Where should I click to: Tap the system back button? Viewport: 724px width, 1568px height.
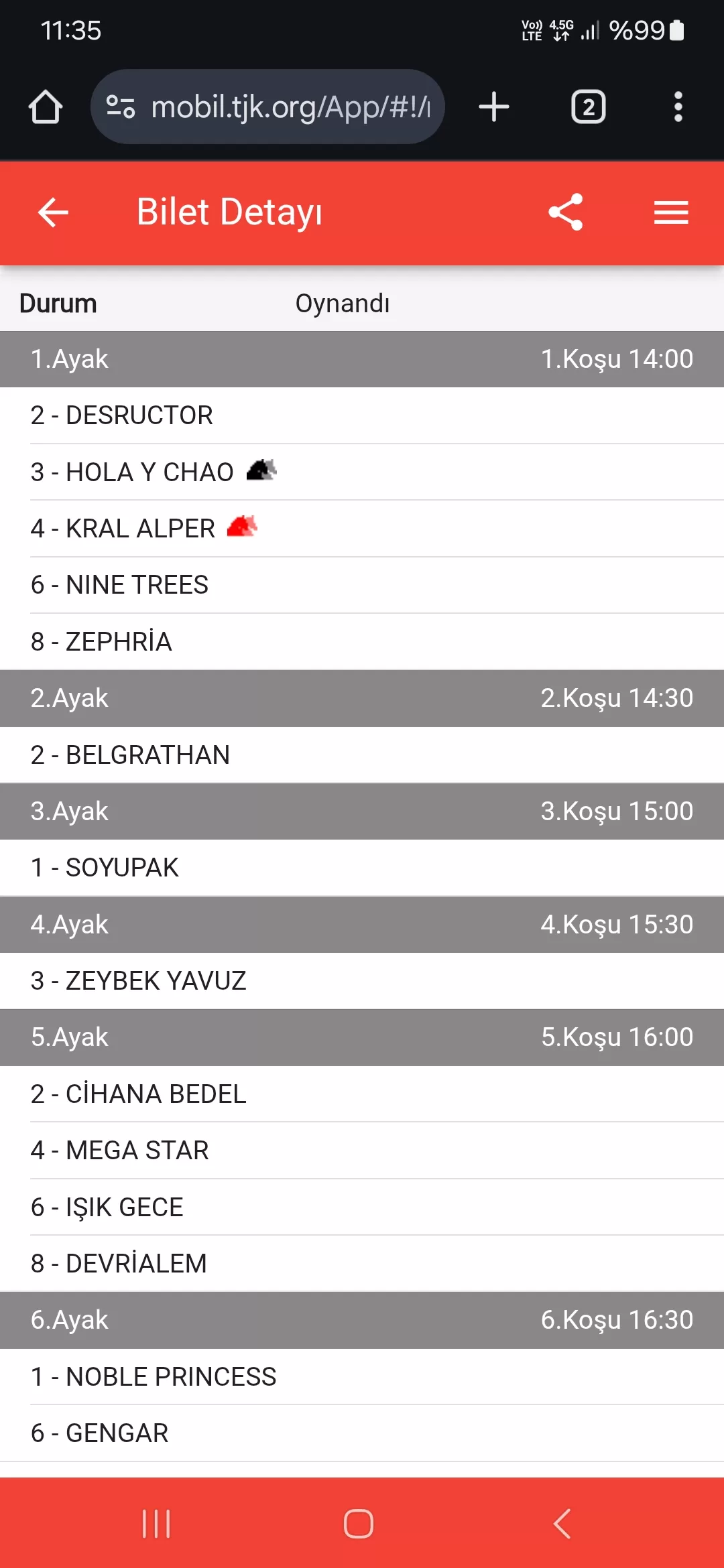point(562,1524)
